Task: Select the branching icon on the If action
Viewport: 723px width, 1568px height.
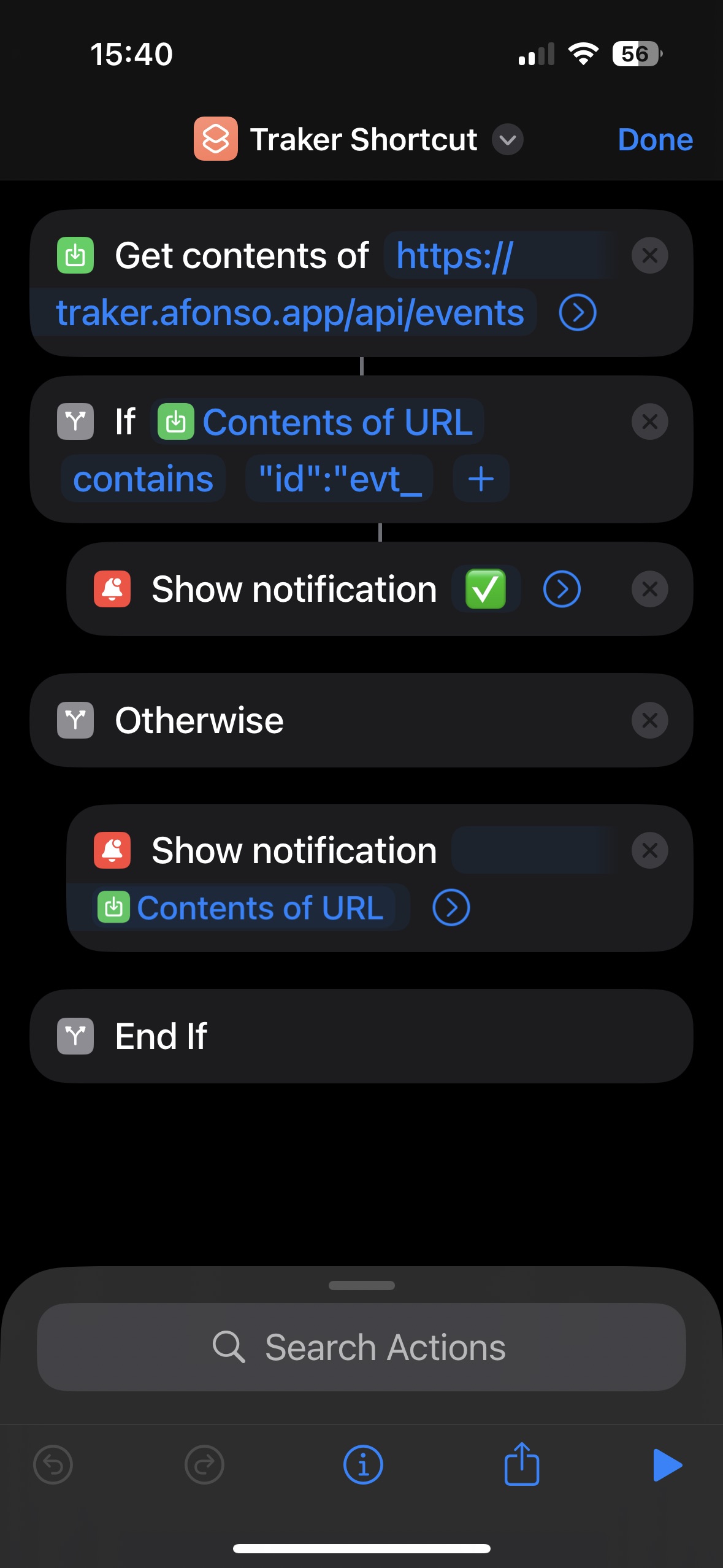Action: 75,421
